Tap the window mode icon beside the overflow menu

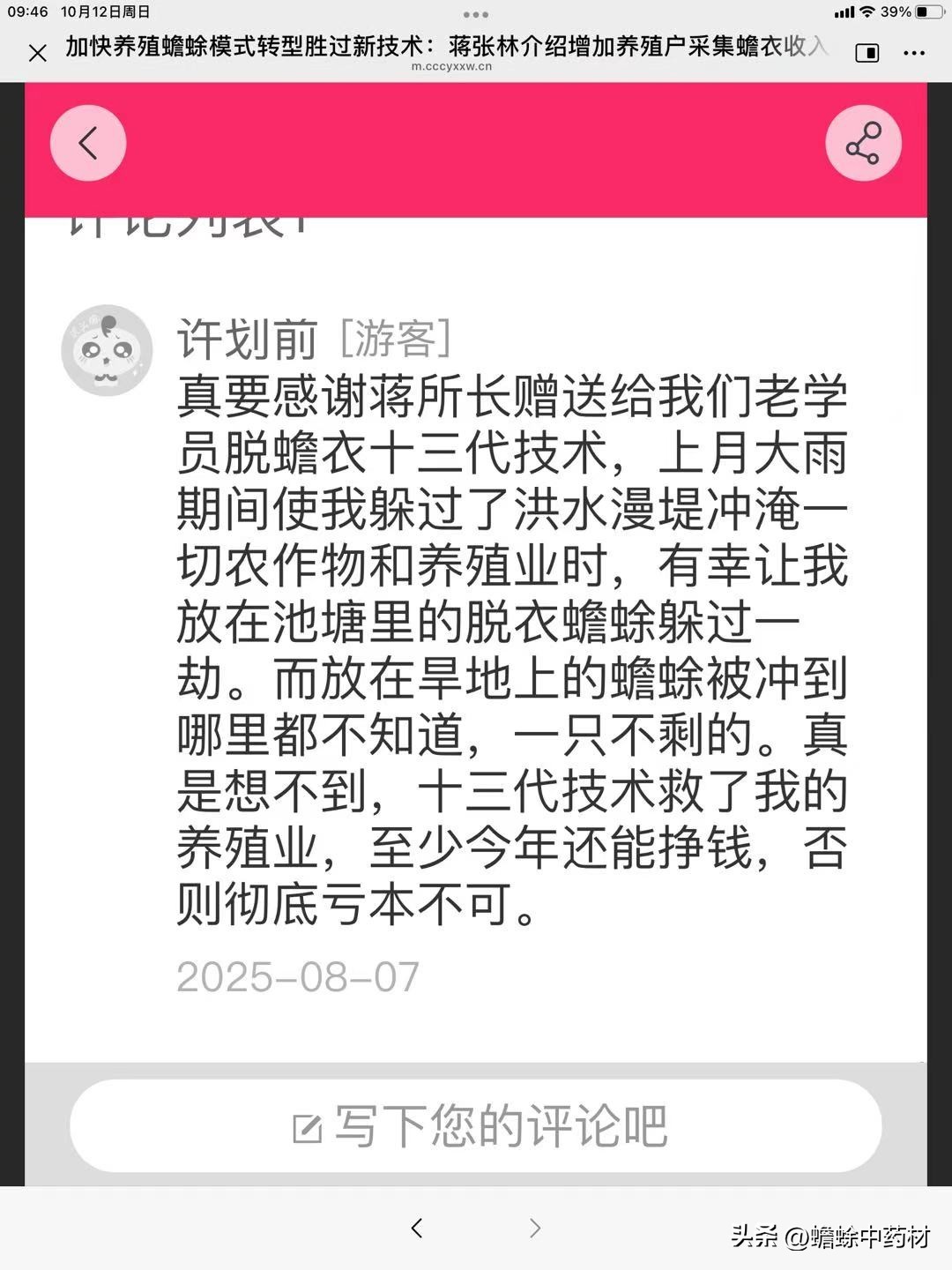click(x=867, y=54)
